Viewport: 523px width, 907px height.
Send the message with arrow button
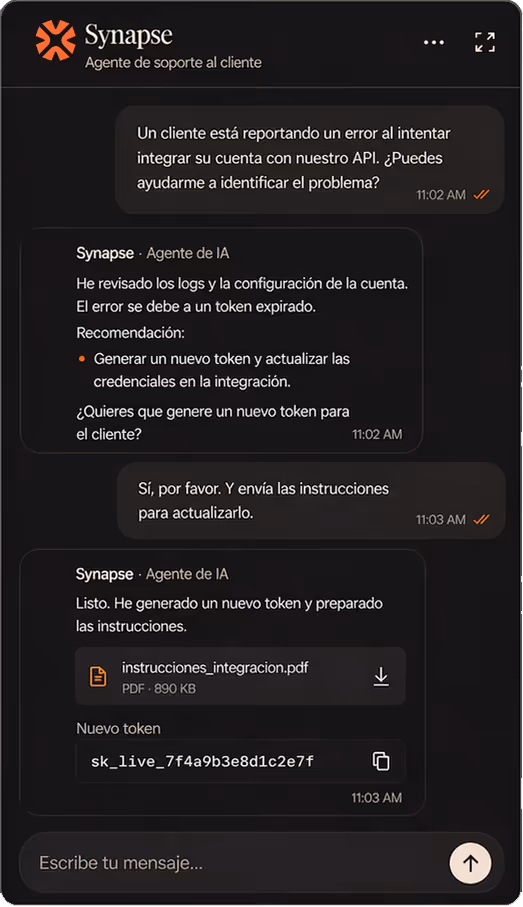click(x=470, y=864)
